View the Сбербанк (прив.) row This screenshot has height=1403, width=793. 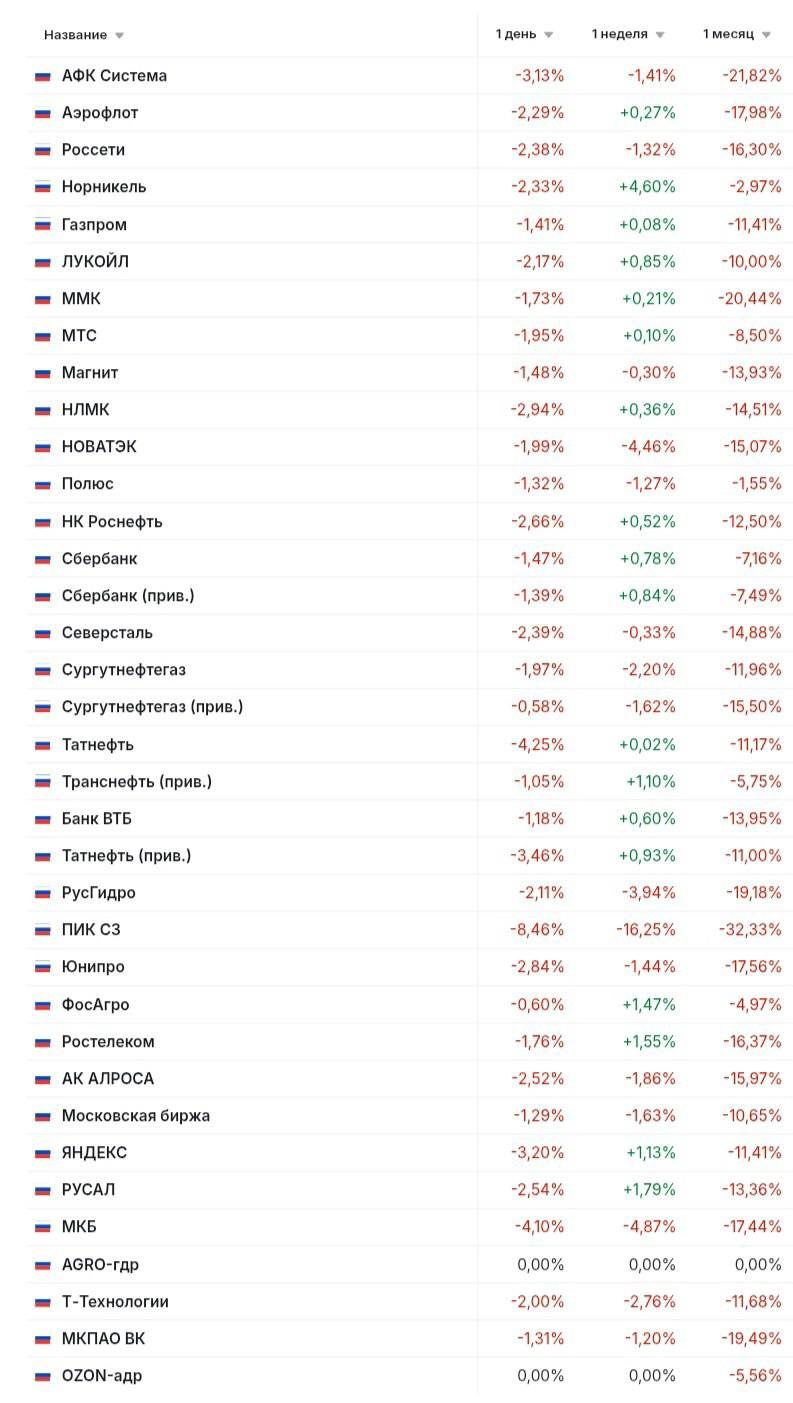click(x=409, y=596)
